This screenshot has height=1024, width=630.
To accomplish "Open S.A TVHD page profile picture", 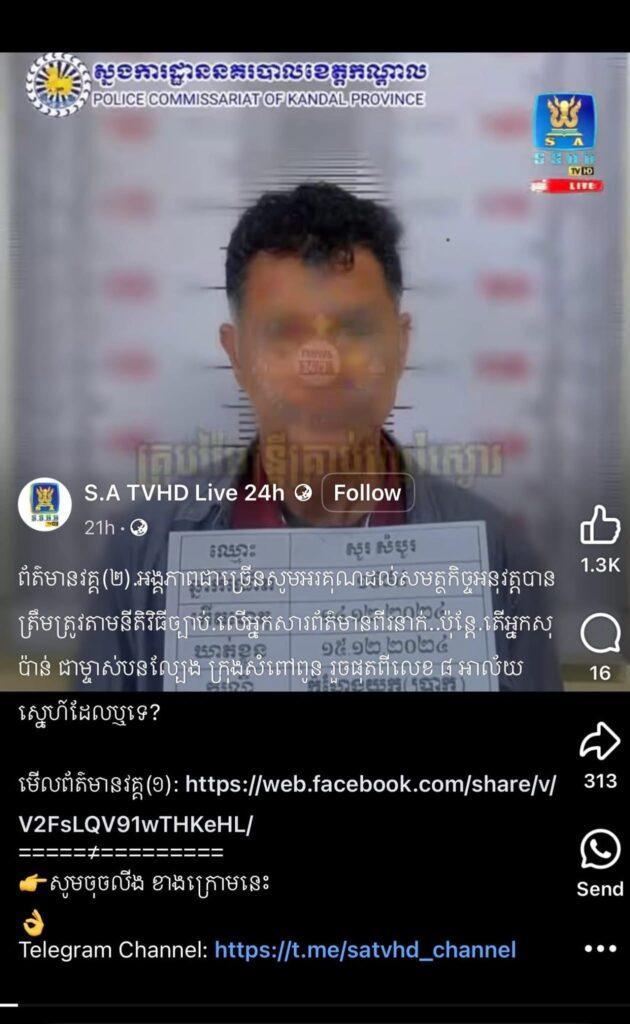I will click(44, 505).
